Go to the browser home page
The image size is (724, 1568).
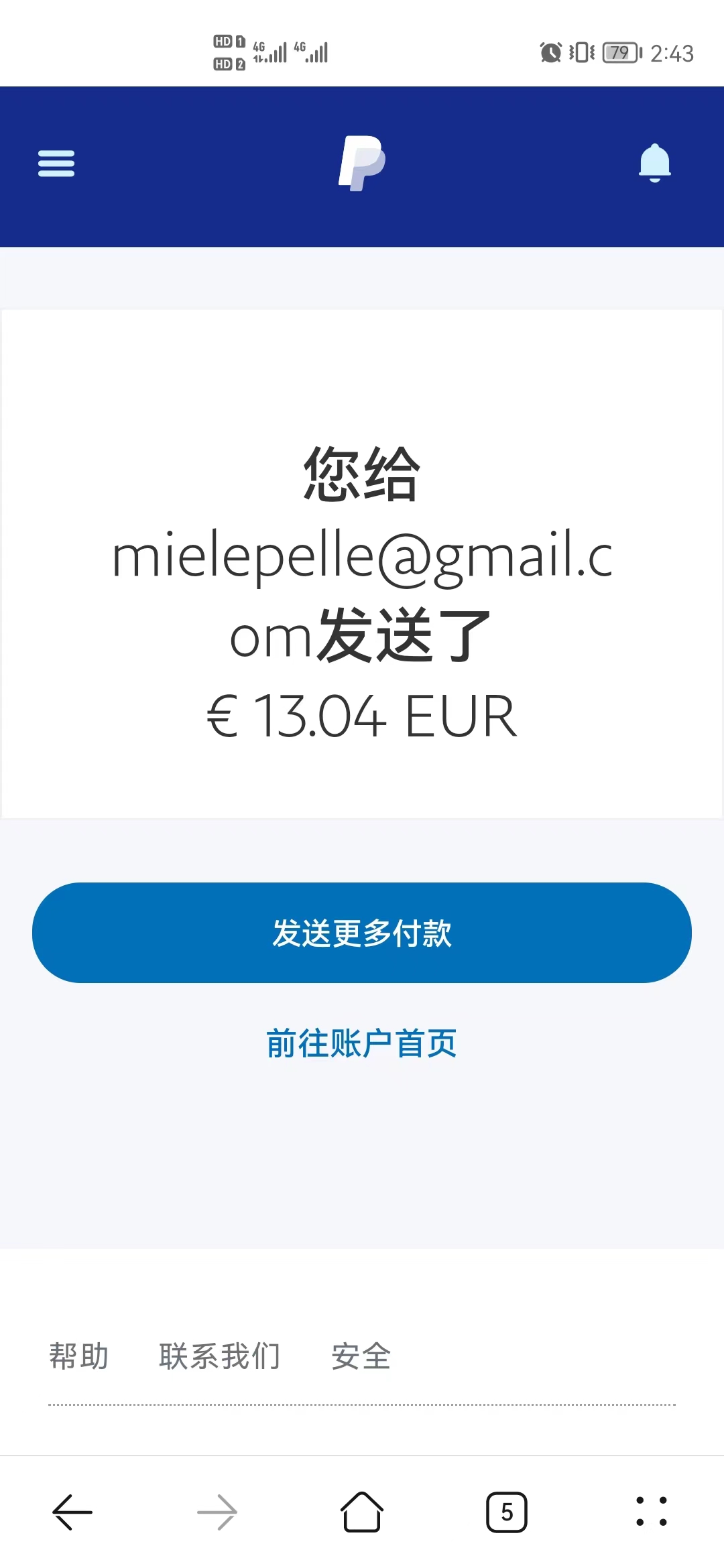(362, 1512)
